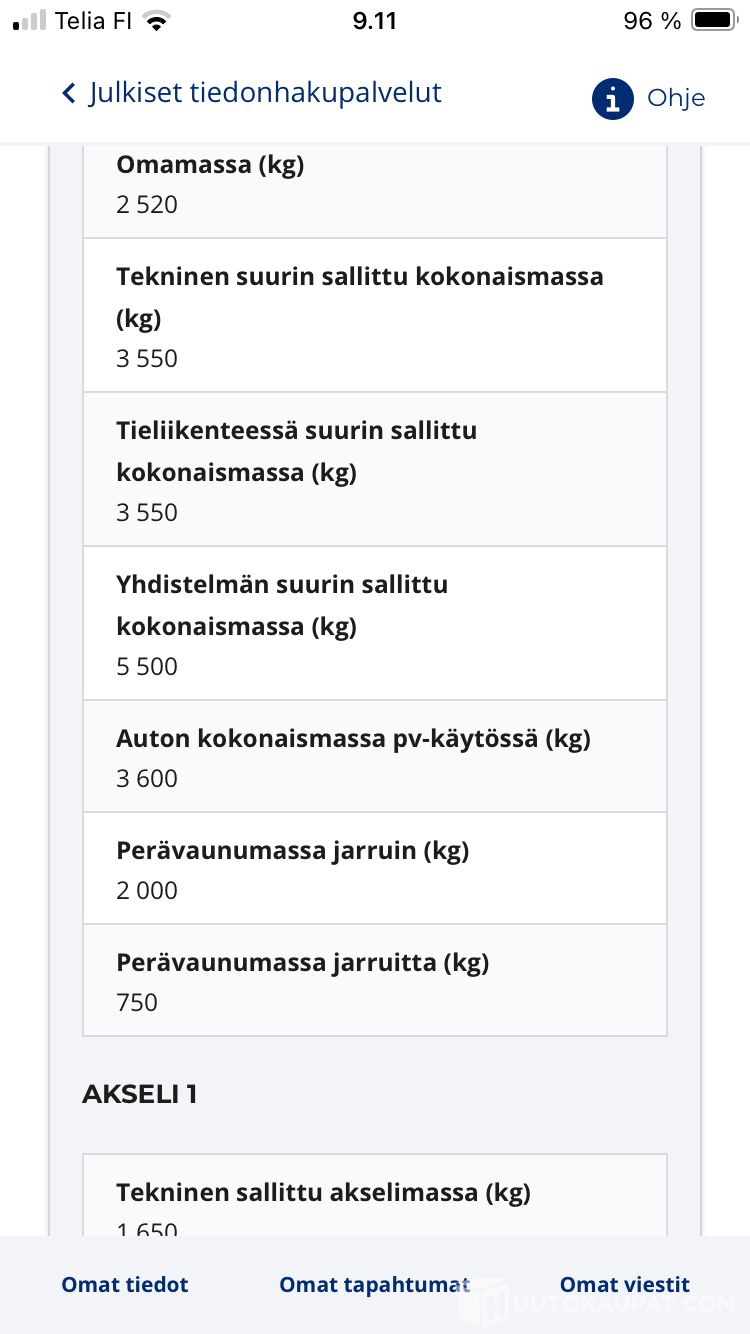Open Omat tiedot at the bottom
The width and height of the screenshot is (750, 1334).
(125, 1285)
